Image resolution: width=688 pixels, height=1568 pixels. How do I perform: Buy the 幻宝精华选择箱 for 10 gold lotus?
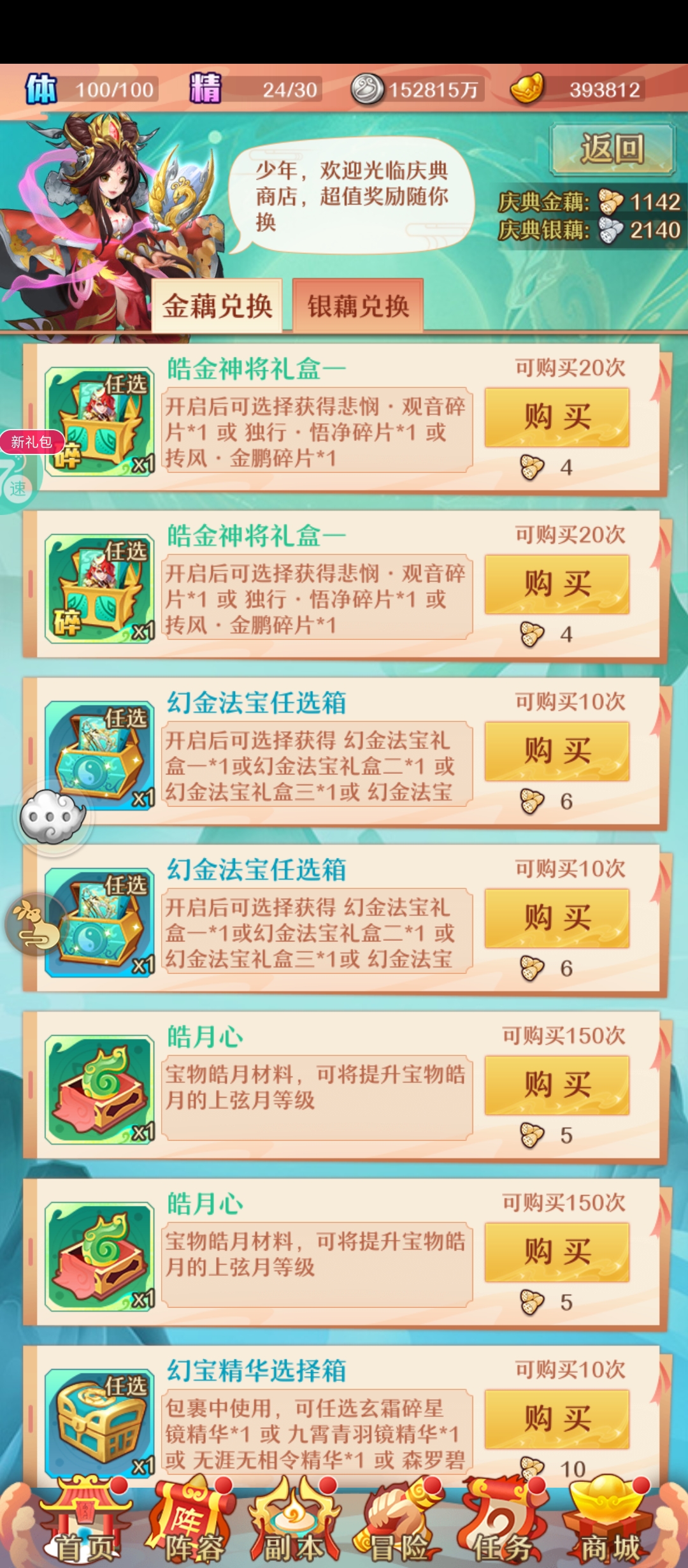(557, 1418)
